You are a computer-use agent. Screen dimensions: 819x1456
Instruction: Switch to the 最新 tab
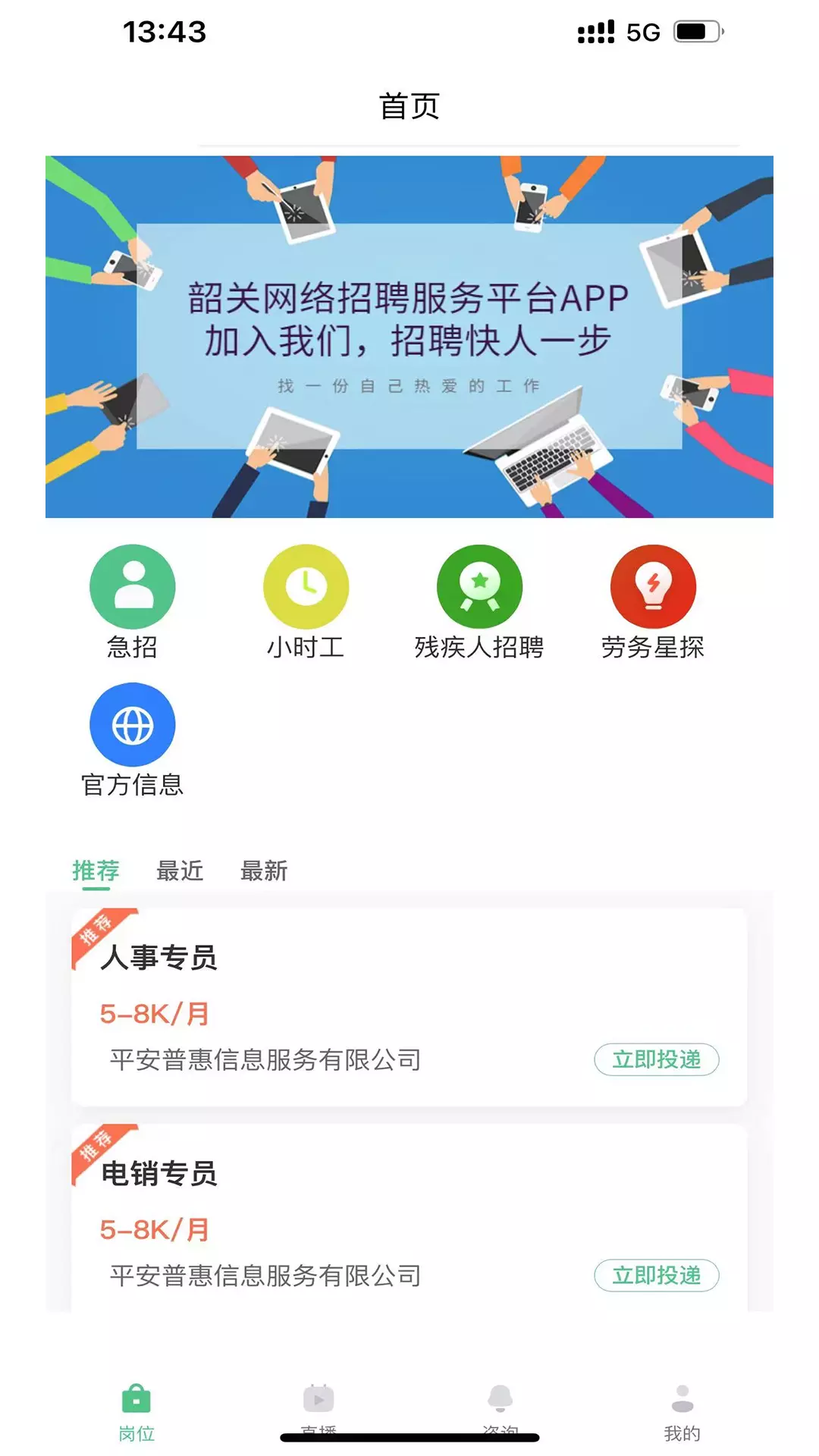pyautogui.click(x=264, y=871)
